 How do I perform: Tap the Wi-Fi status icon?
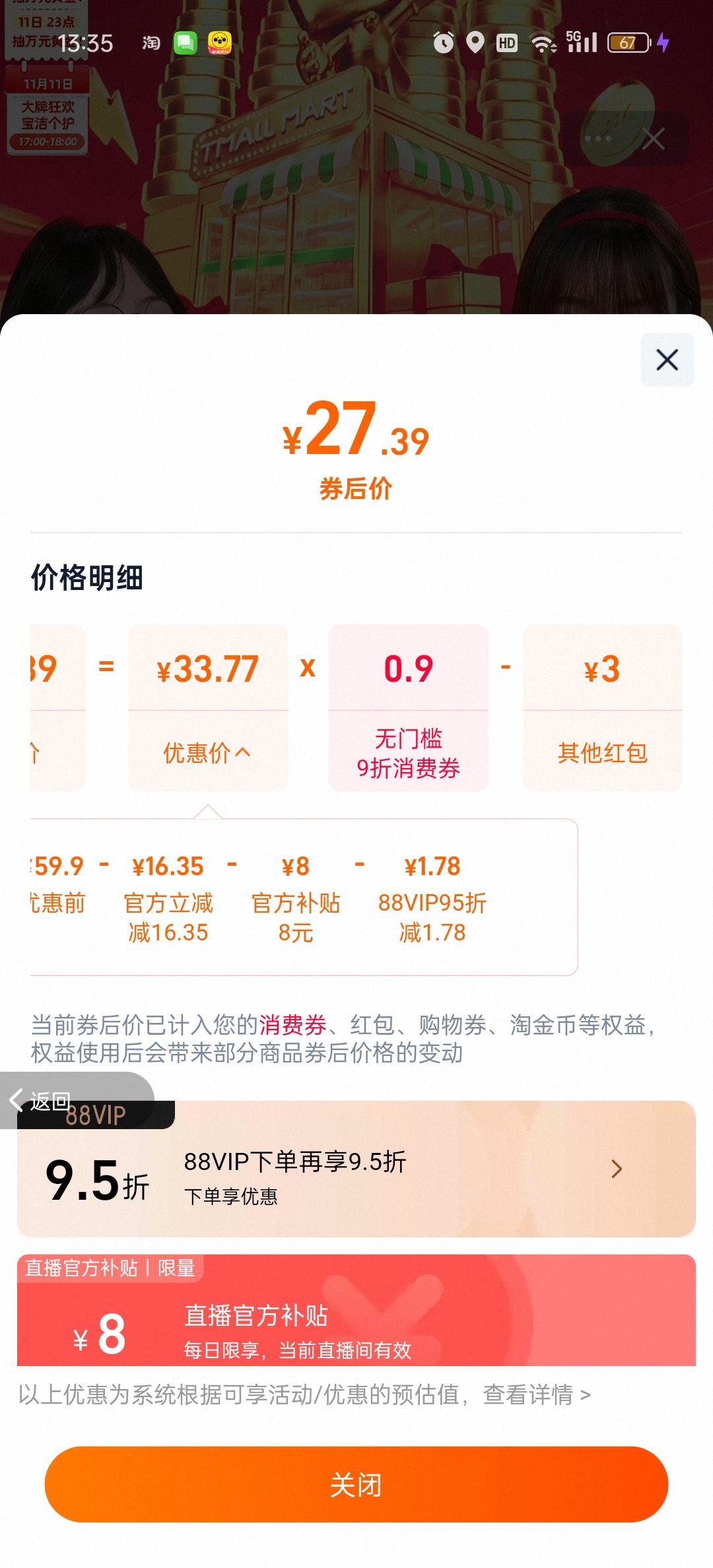(x=541, y=42)
